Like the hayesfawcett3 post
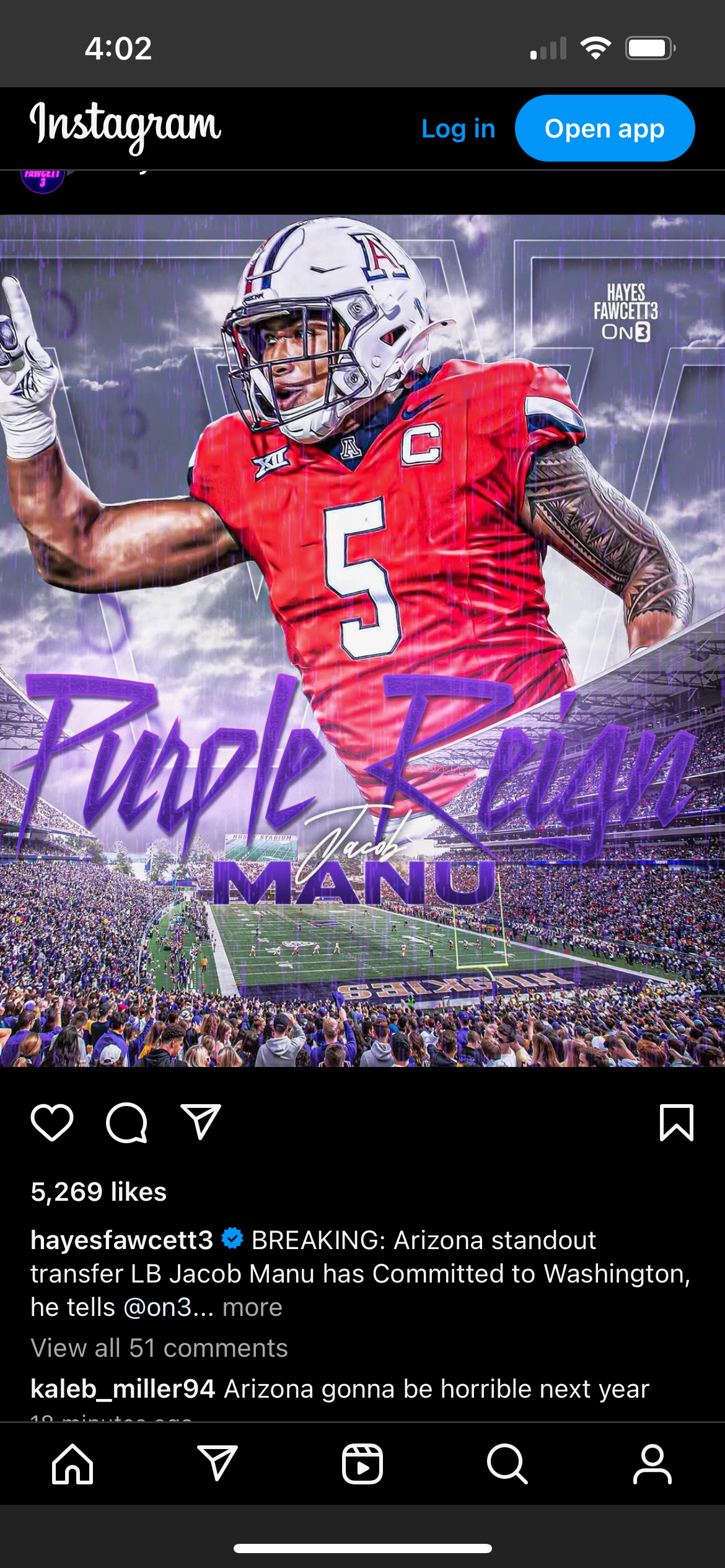This screenshot has height=1568, width=725. 52,1122
